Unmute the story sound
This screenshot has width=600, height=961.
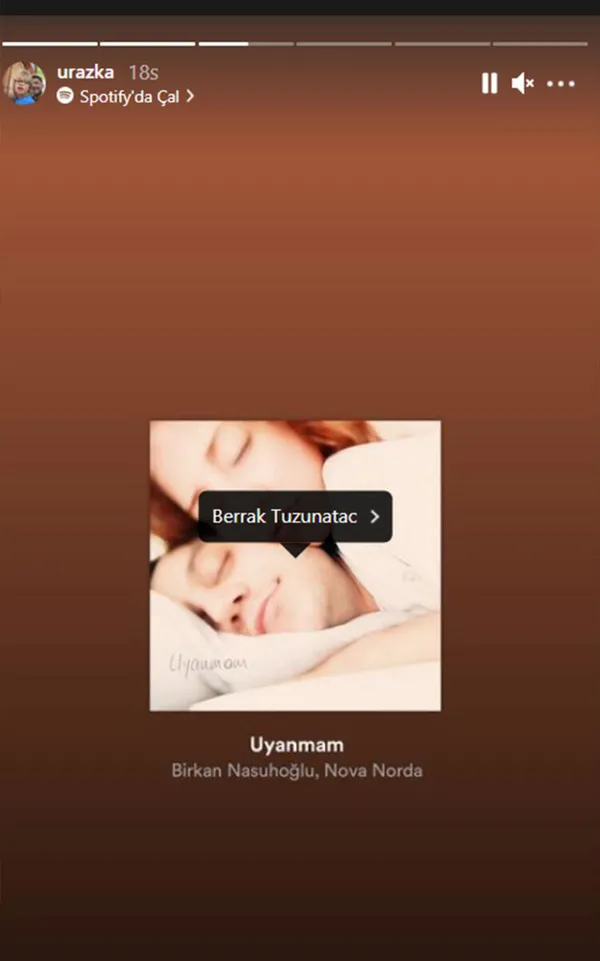pos(522,83)
